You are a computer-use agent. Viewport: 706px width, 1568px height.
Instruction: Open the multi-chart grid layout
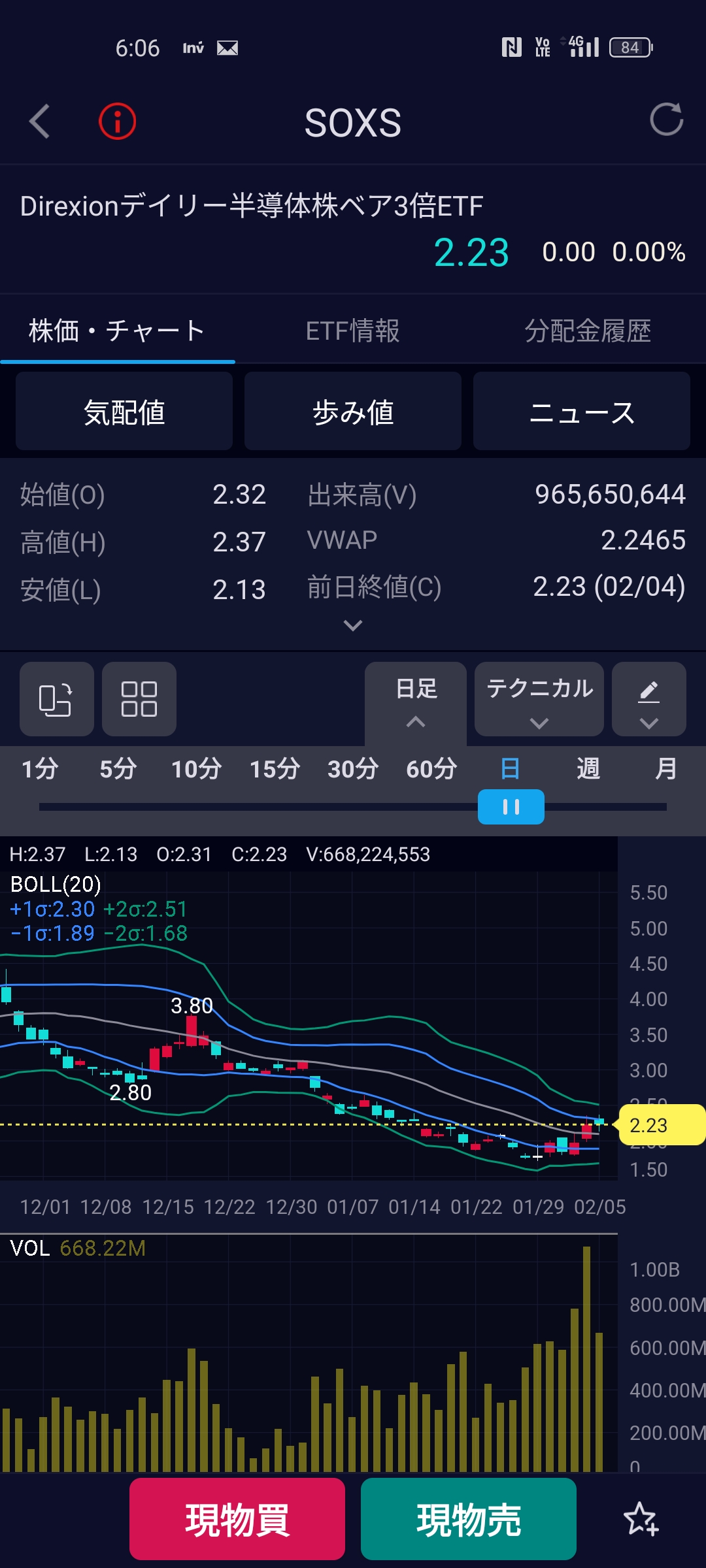[139, 699]
